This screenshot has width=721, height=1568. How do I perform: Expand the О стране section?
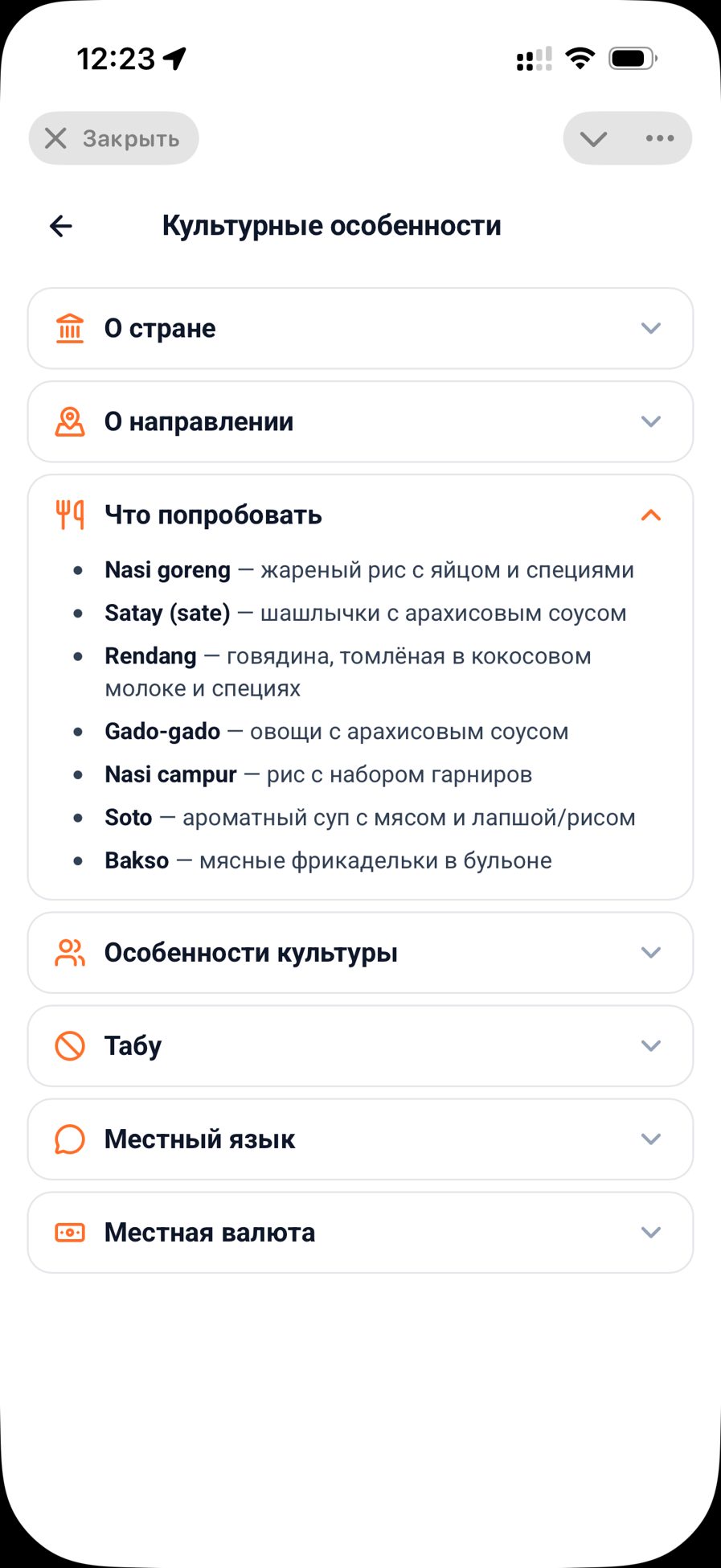pyautogui.click(x=360, y=328)
